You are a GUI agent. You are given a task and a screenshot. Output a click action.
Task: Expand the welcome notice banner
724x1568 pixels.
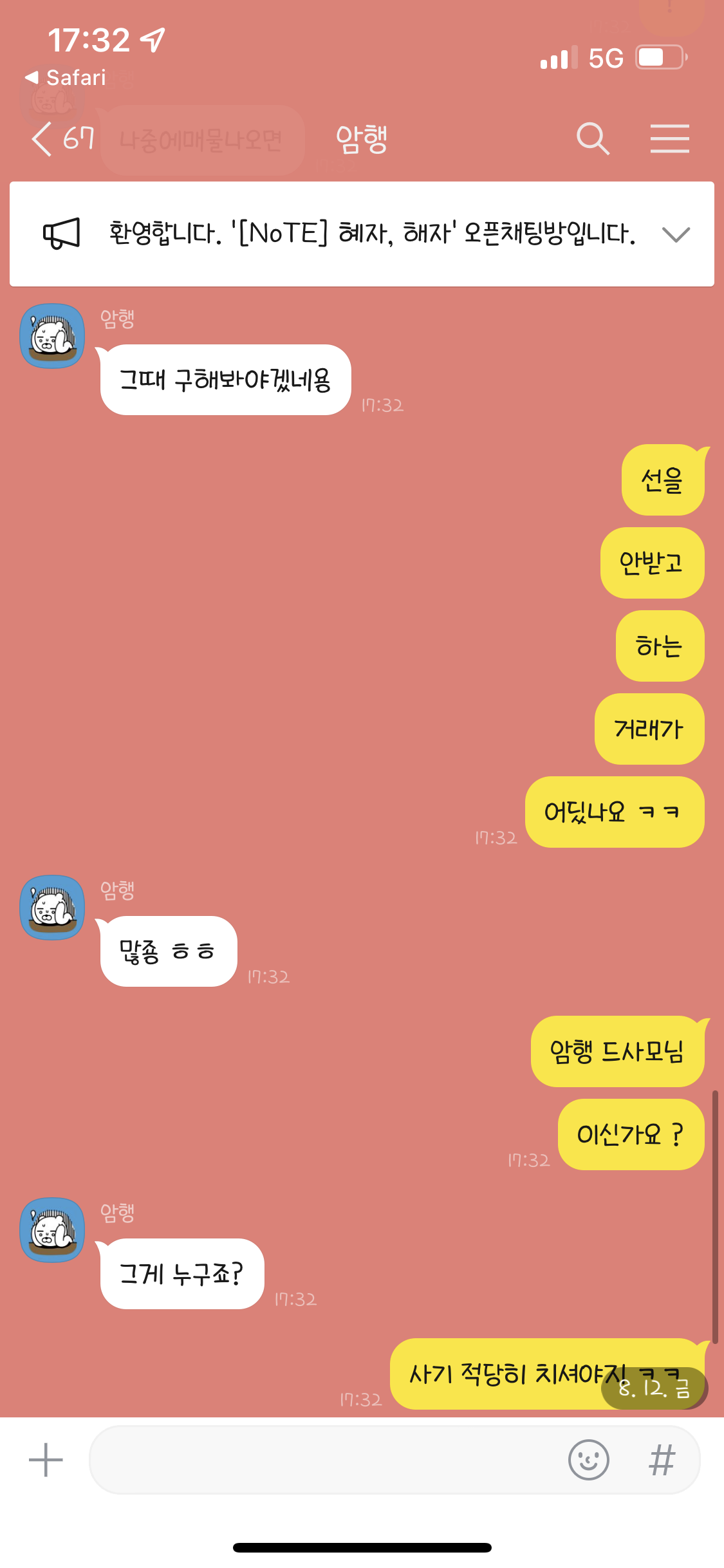click(x=676, y=234)
